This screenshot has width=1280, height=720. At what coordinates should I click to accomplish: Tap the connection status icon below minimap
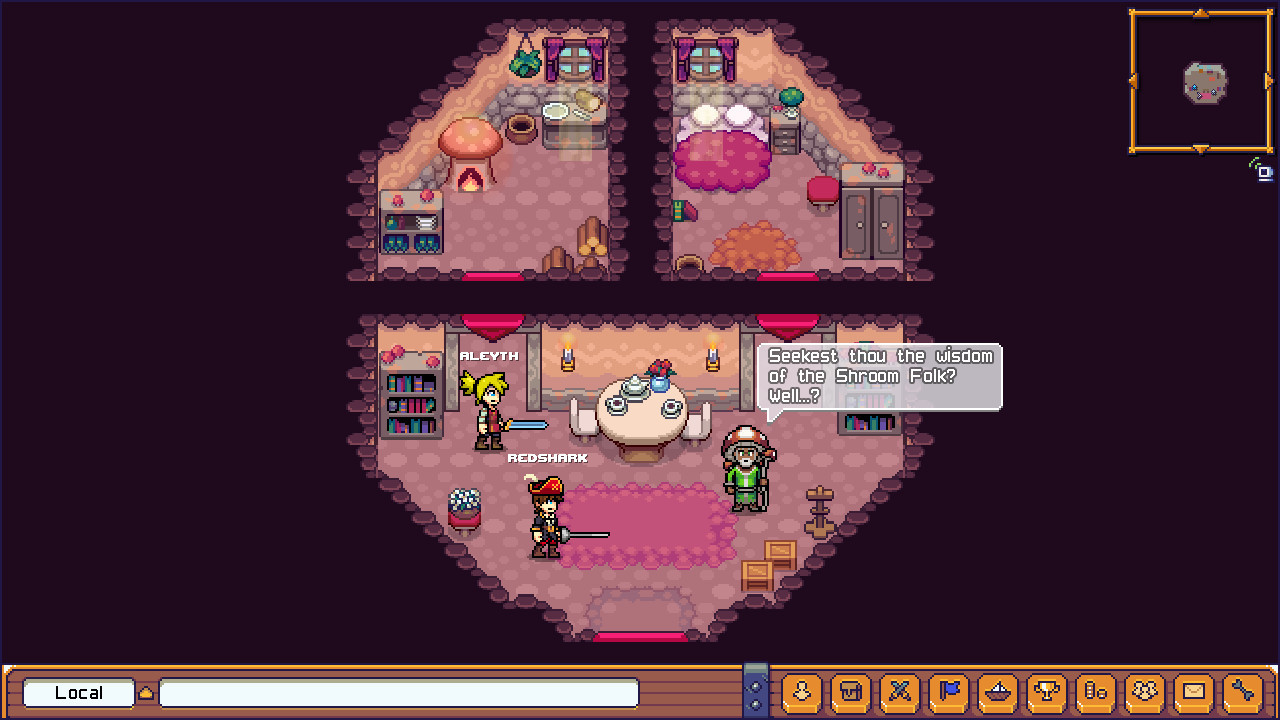coord(1263,170)
